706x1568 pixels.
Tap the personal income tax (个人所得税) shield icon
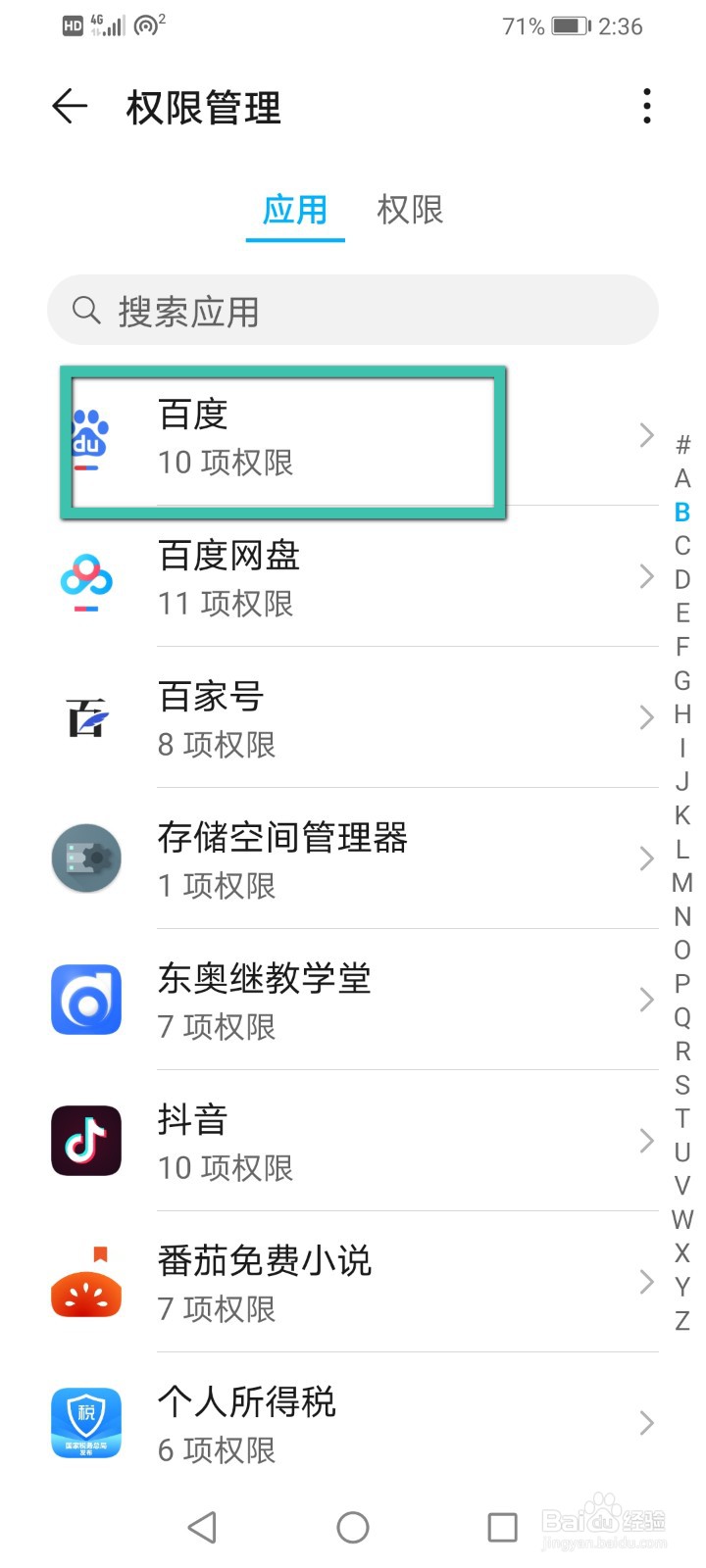click(85, 1423)
